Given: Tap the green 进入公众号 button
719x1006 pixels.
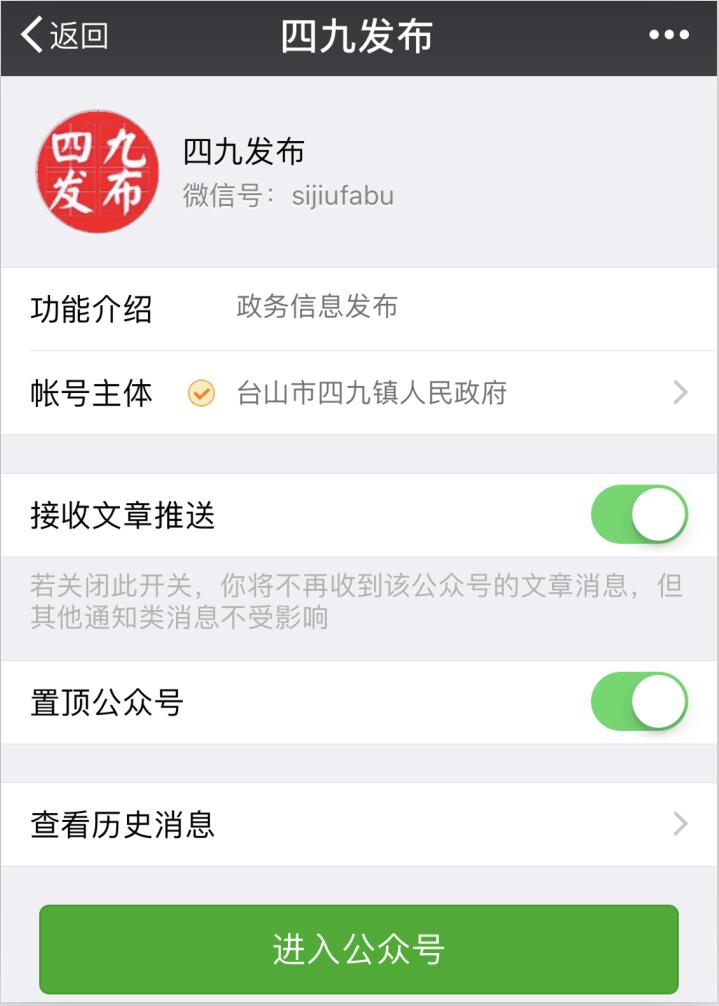Looking at the screenshot, I should pos(359,949).
